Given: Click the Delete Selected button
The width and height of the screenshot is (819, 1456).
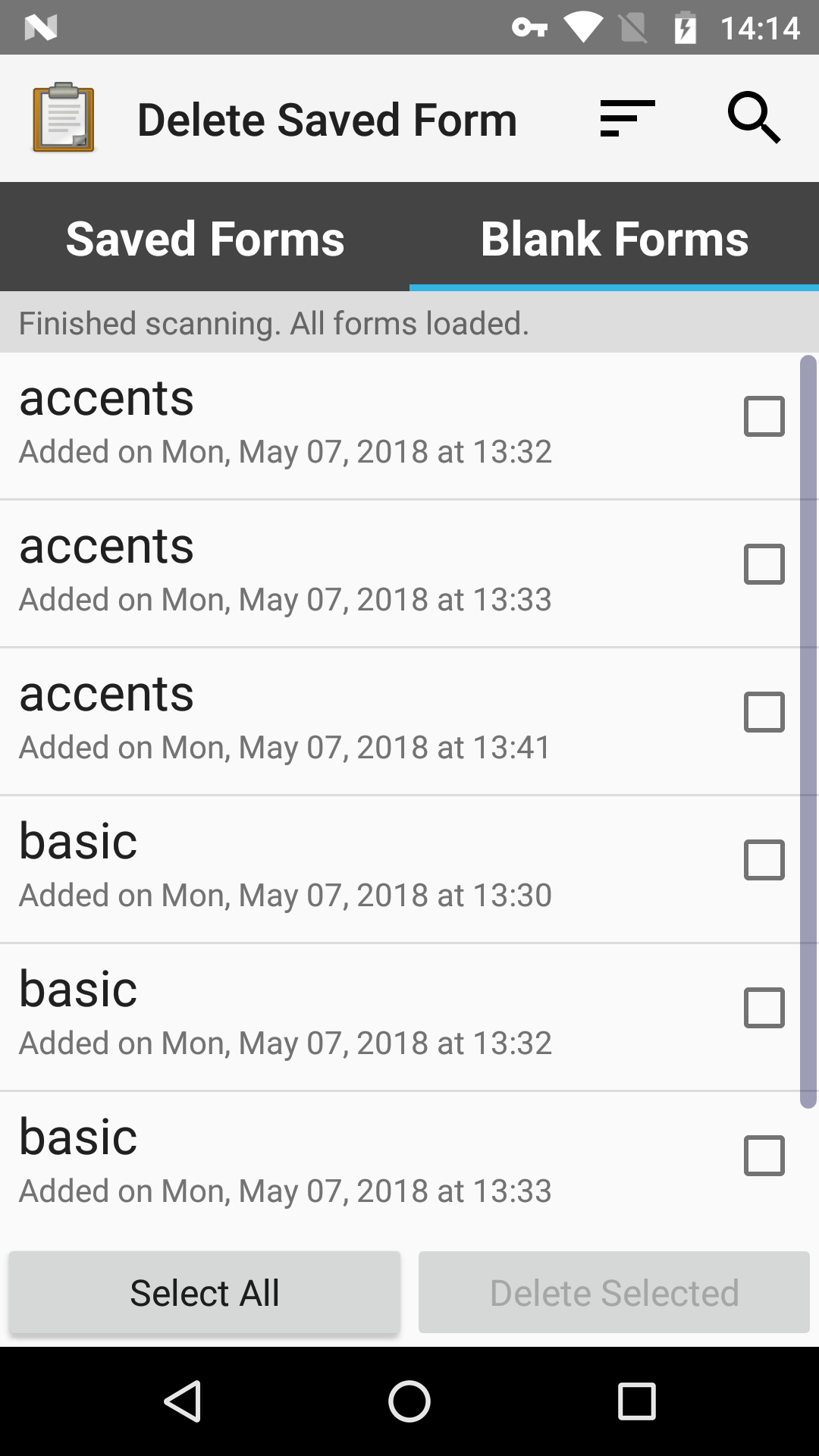Looking at the screenshot, I should (613, 1291).
